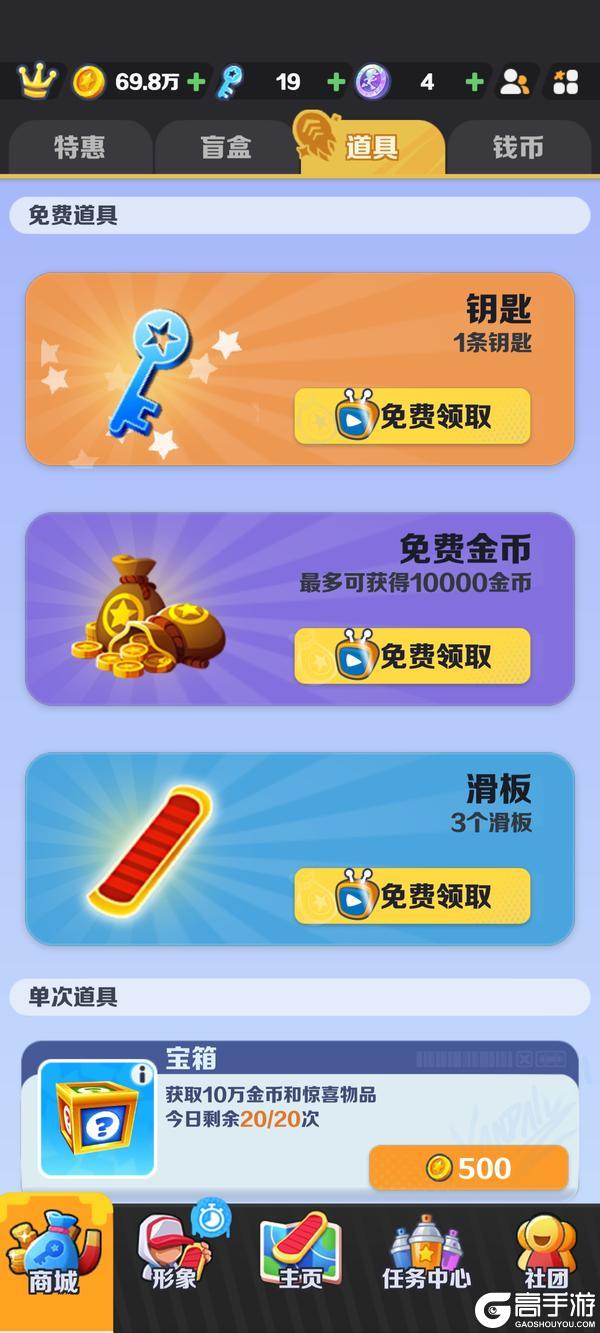600x1333 pixels.
Task: Add more keys with plus icon
Action: point(336,82)
